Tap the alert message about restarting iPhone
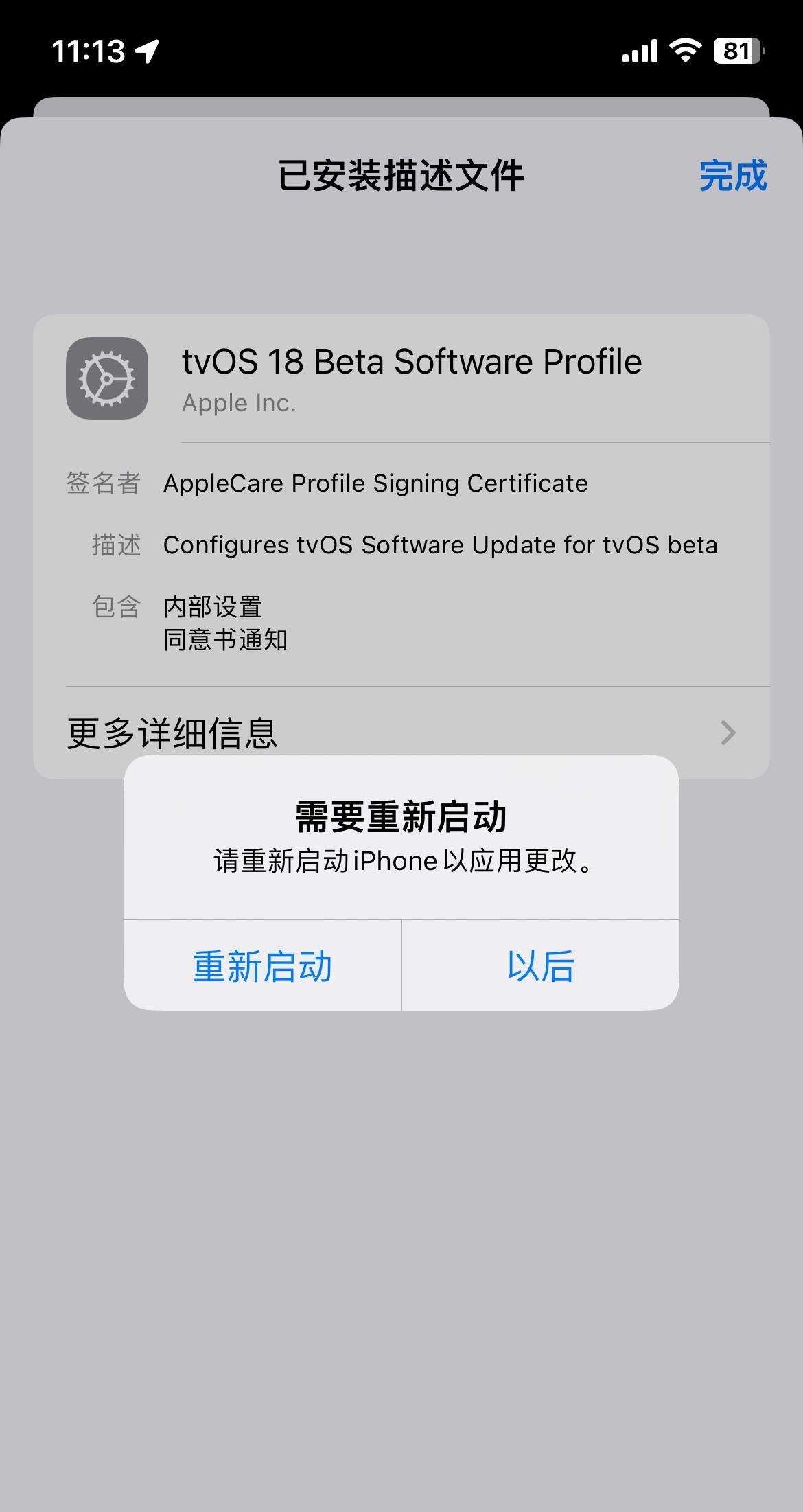 click(x=401, y=861)
